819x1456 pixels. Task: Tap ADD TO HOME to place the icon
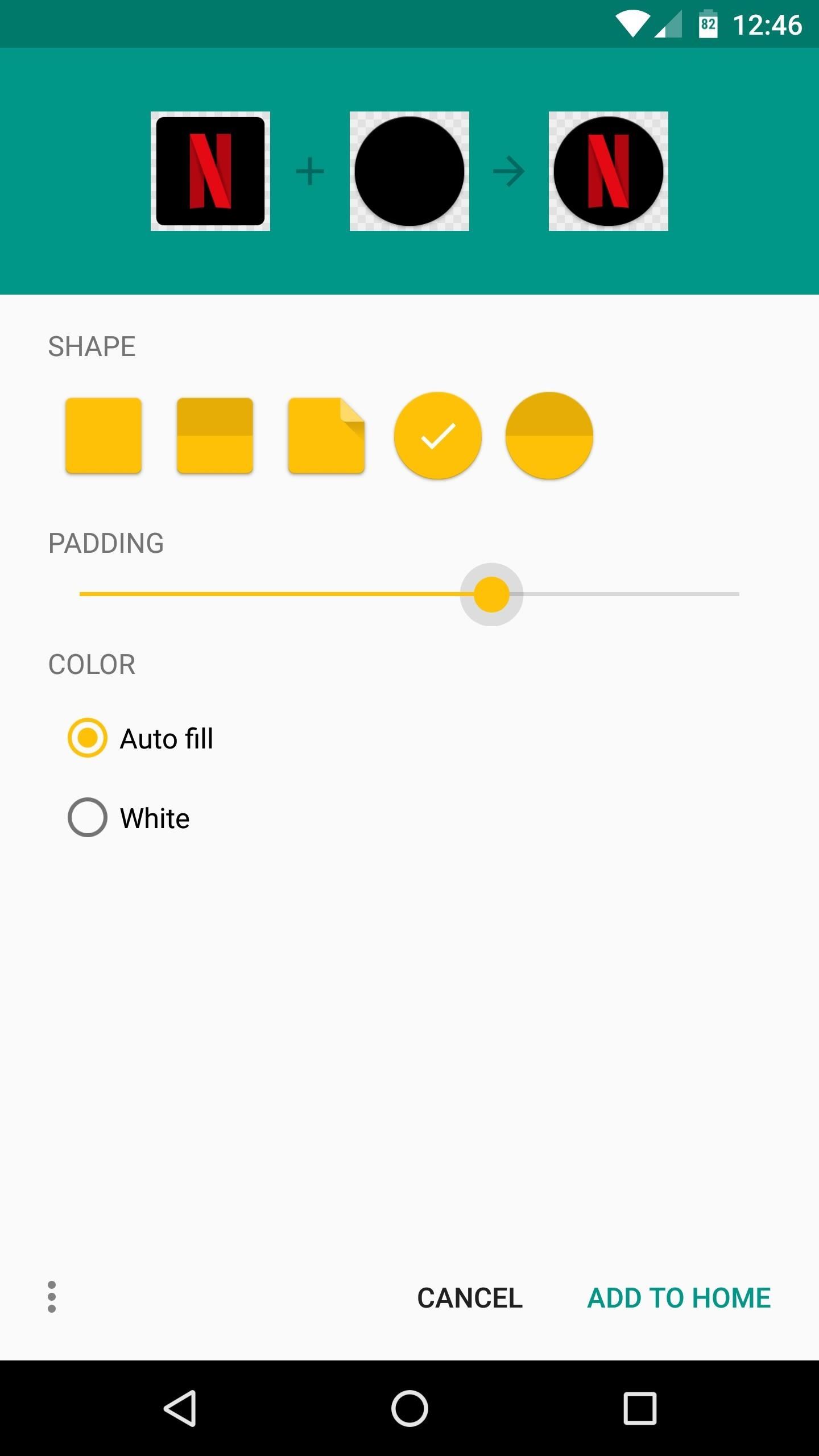pyautogui.click(x=678, y=1298)
